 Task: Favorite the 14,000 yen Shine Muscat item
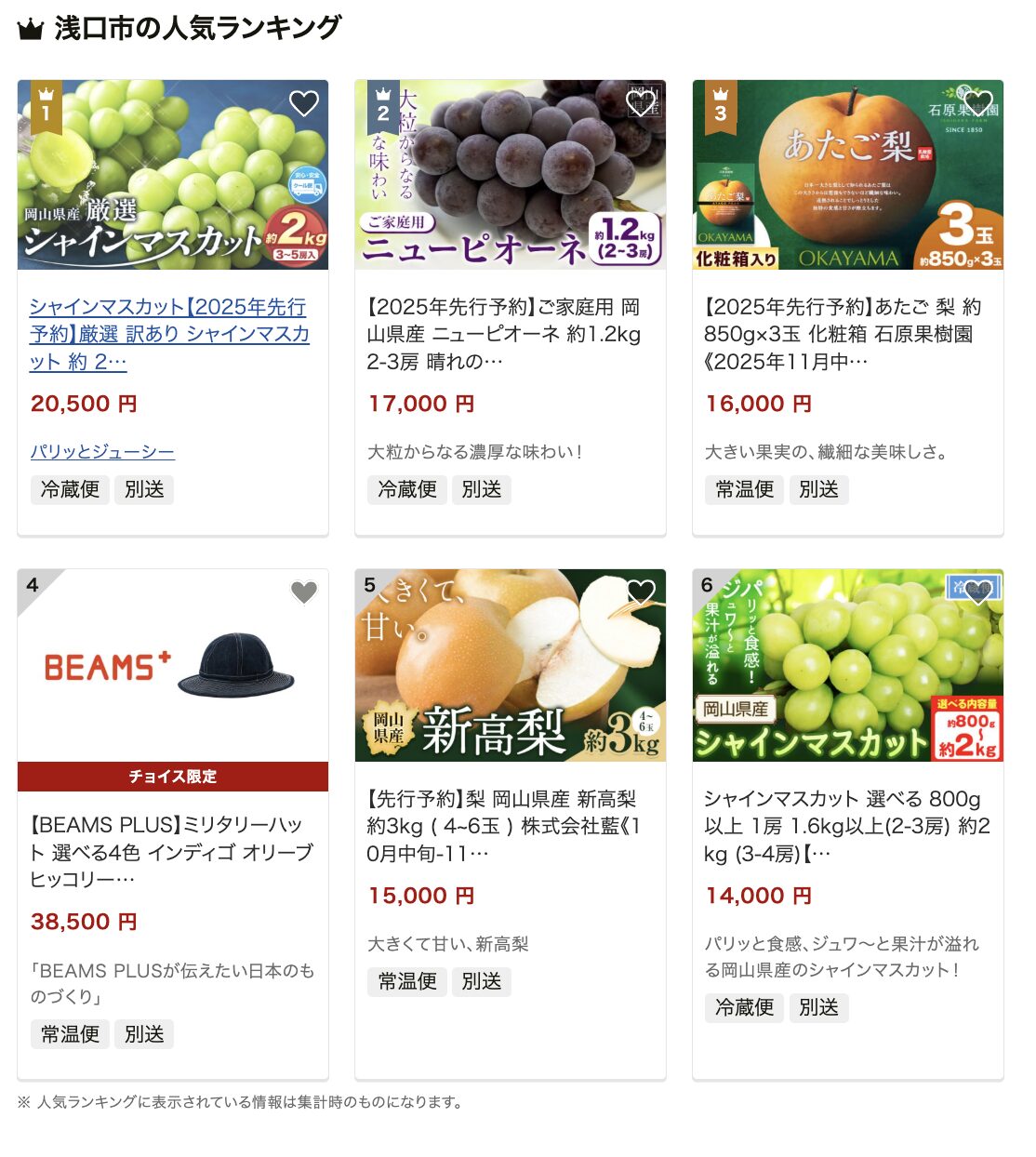tap(977, 592)
